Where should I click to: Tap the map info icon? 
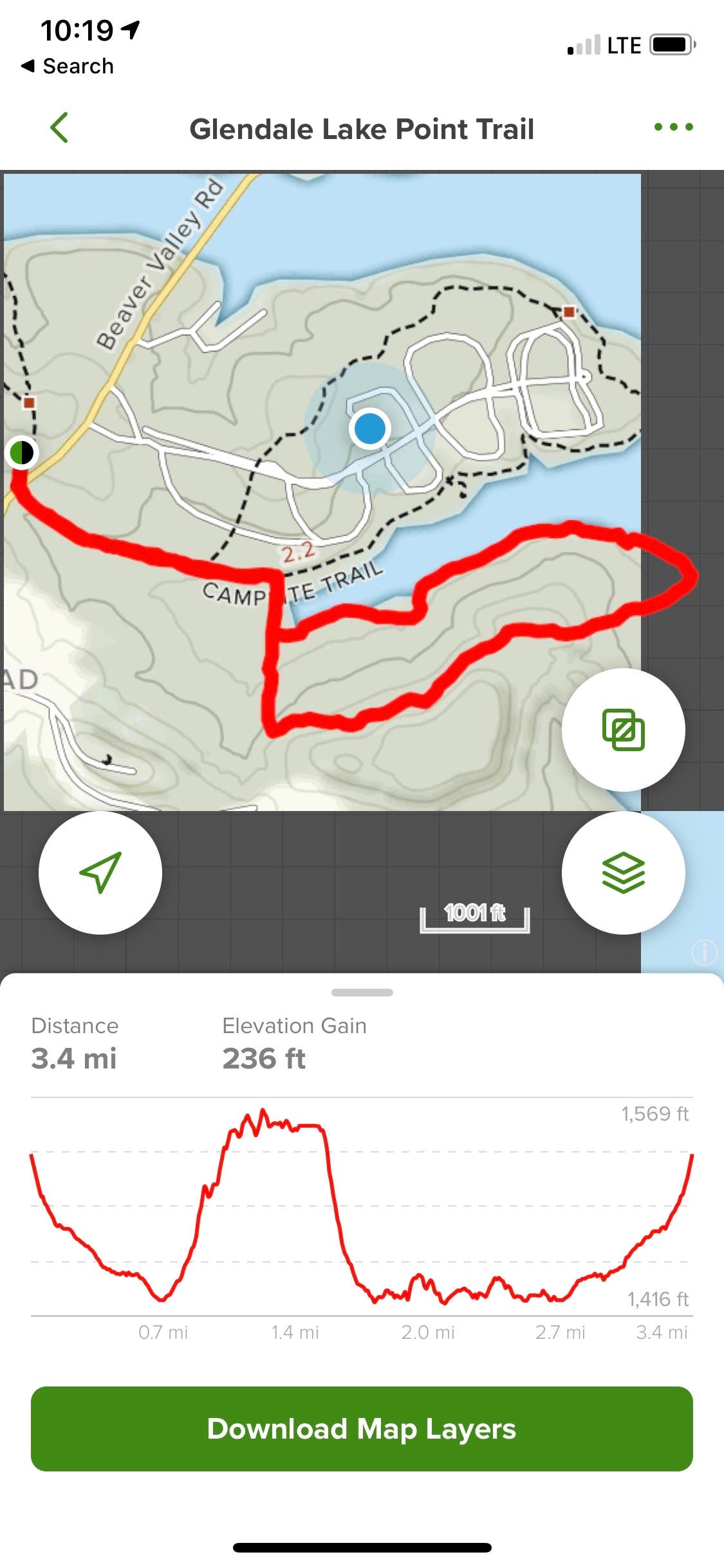pos(704,951)
